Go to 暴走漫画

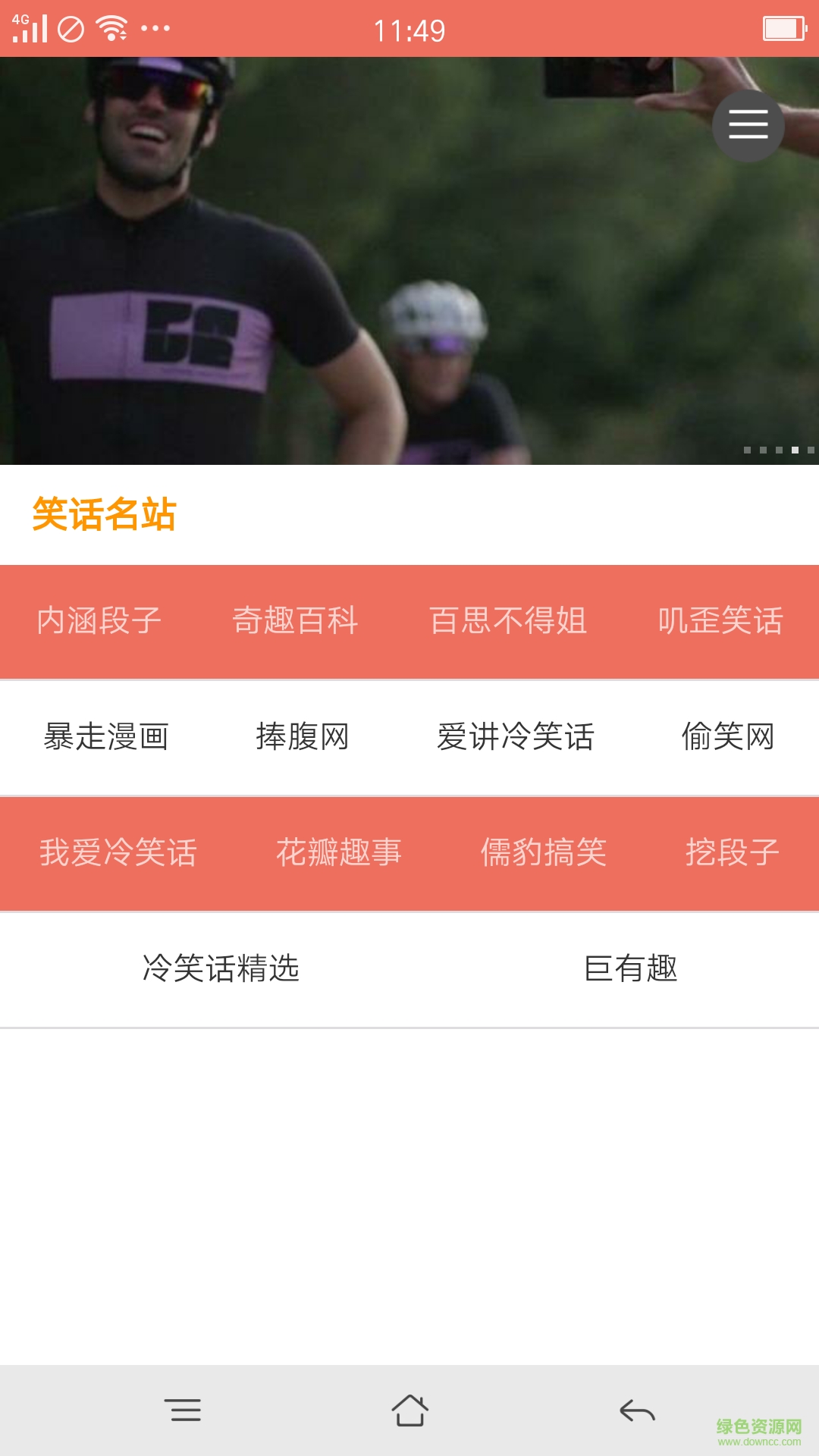(106, 737)
